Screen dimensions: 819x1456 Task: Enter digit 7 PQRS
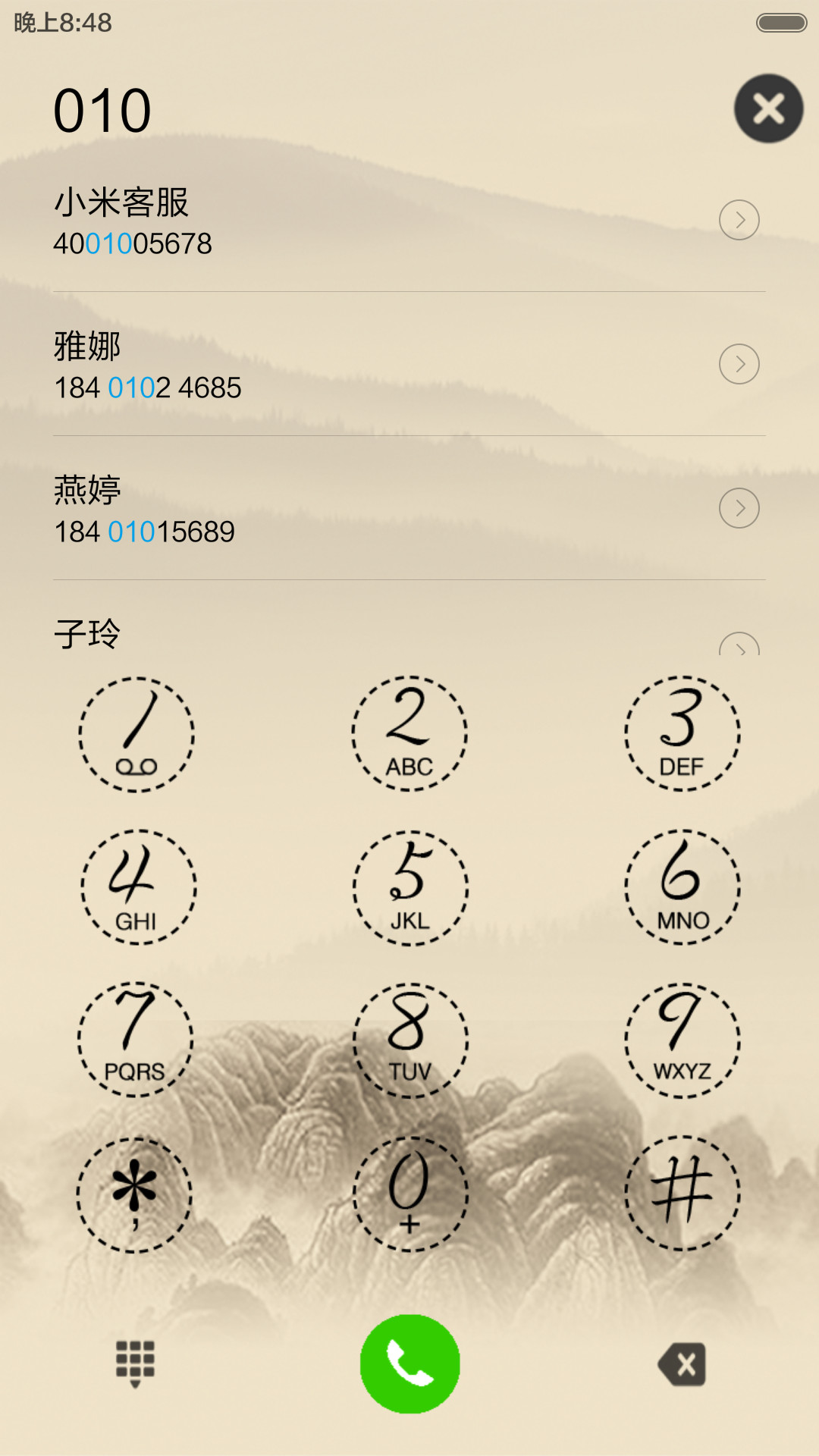pos(136,1040)
